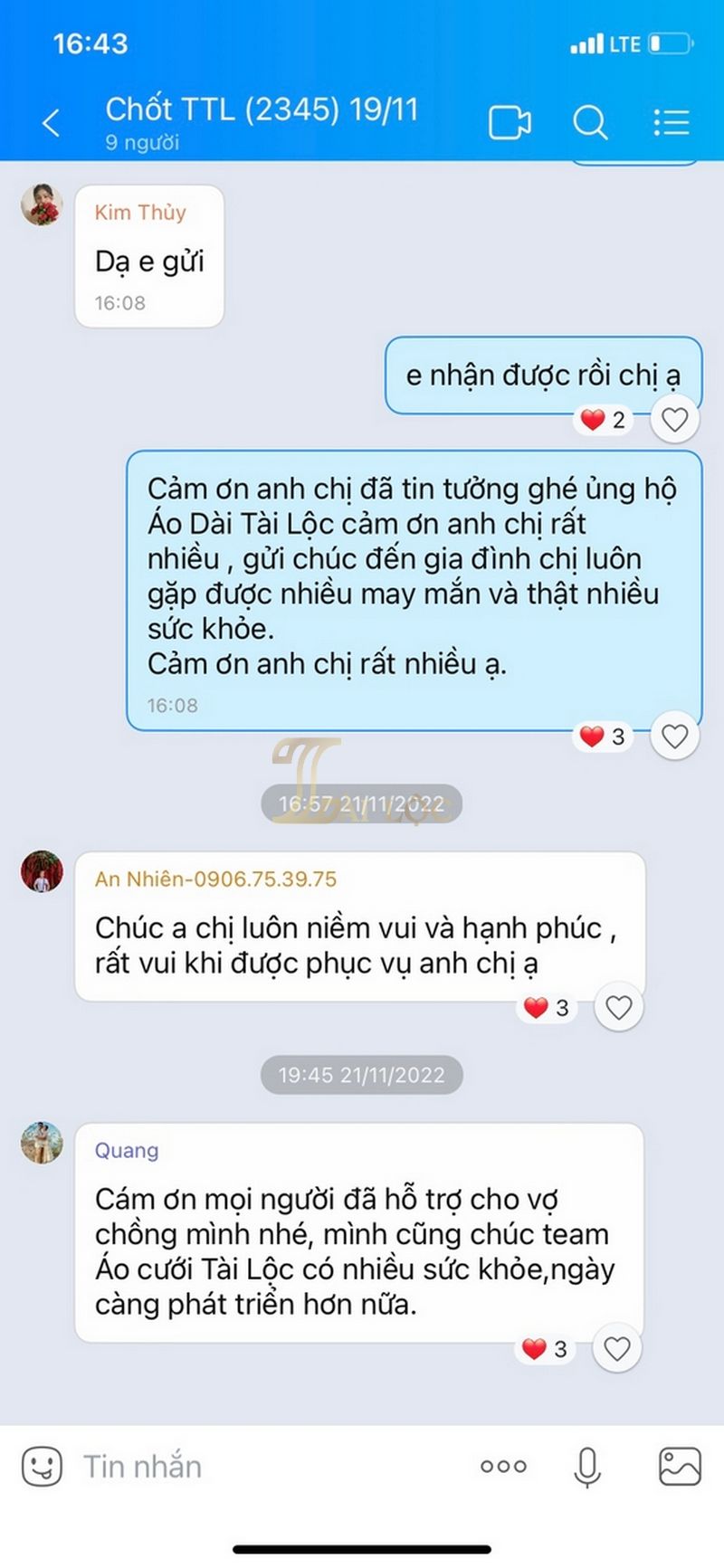The width and height of the screenshot is (724, 1568).
Task: View reactions on Quang's message
Action: pos(547,1349)
